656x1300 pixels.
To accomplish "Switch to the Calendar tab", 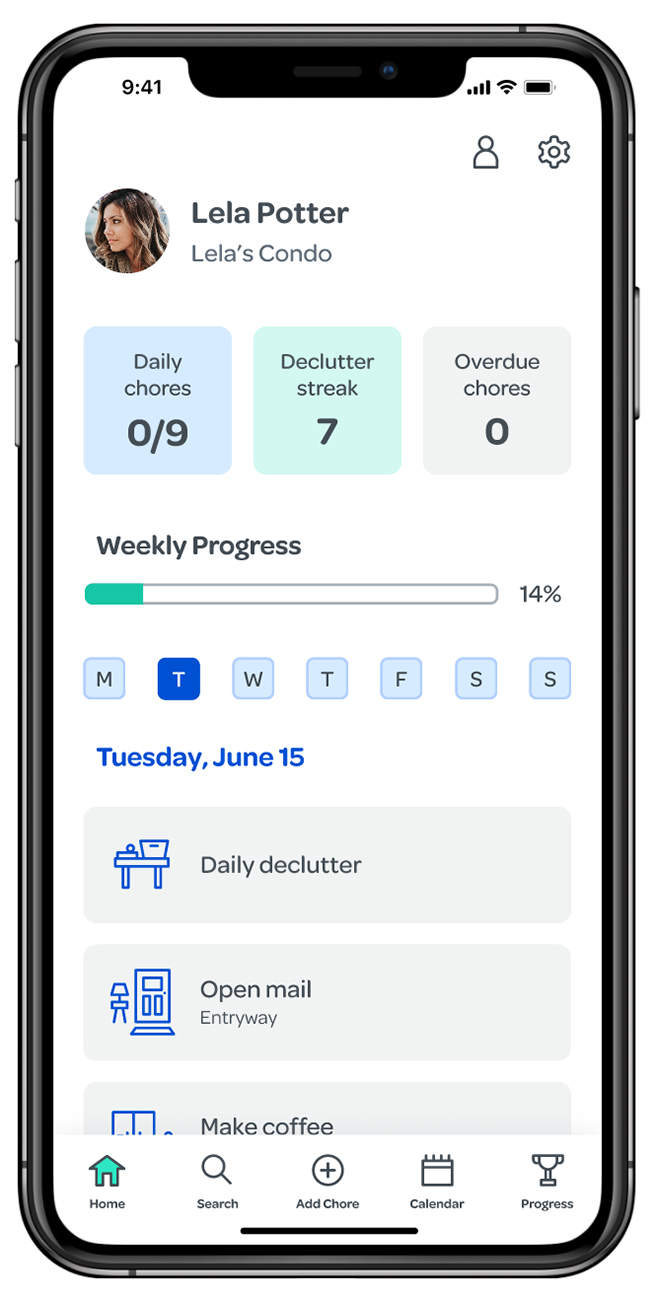I will pos(437,1182).
